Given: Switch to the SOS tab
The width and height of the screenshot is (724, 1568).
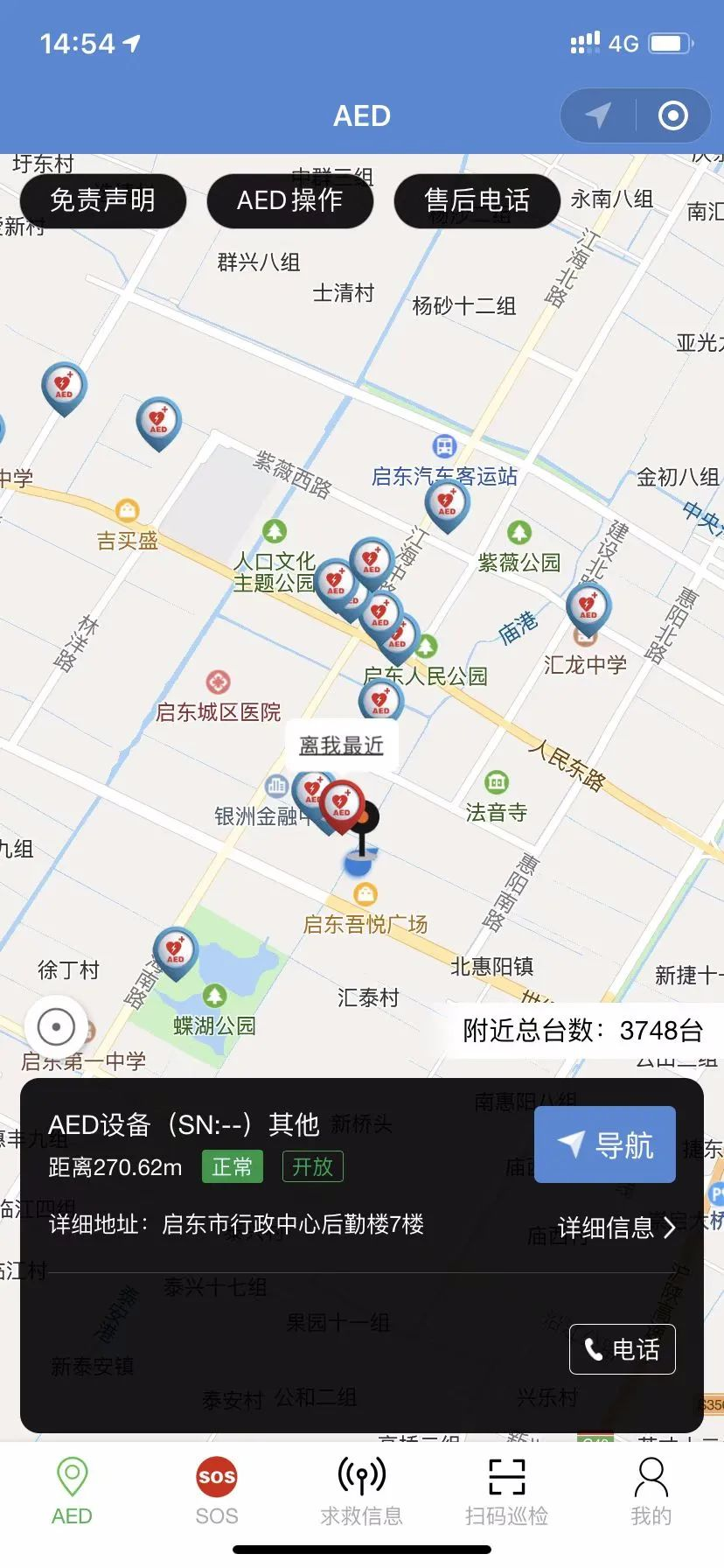Looking at the screenshot, I should tap(216, 1492).
